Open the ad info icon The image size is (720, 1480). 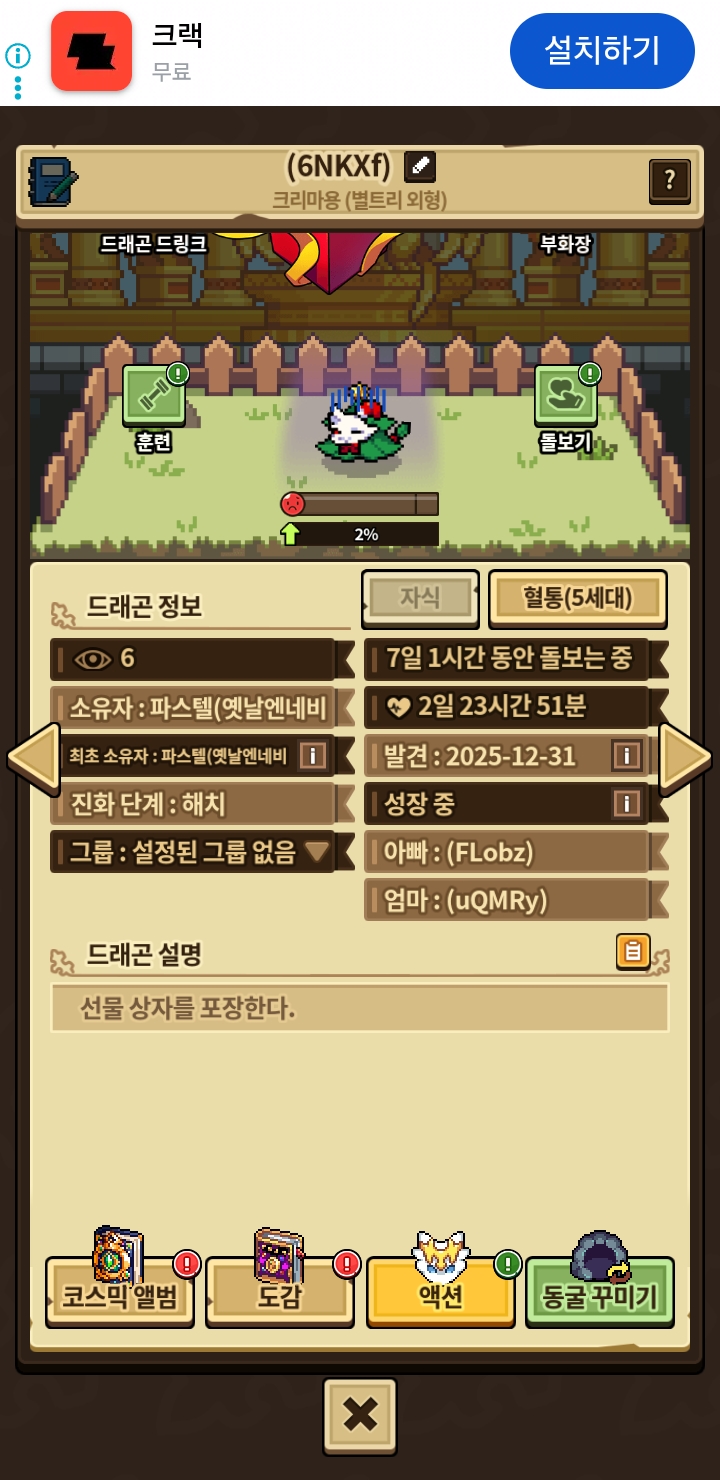pyautogui.click(x=18, y=55)
